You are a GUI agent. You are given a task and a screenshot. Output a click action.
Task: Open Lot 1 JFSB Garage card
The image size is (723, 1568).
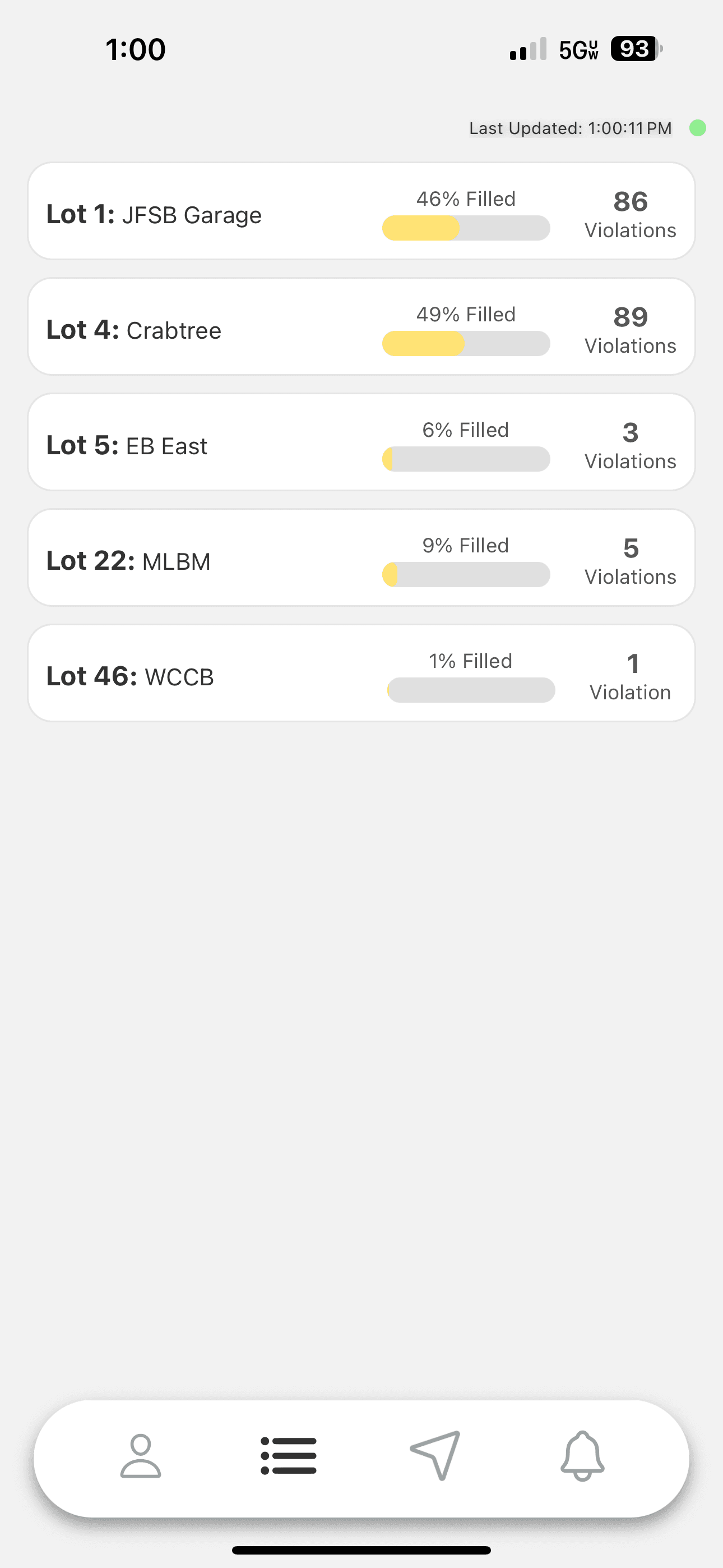[361, 211]
